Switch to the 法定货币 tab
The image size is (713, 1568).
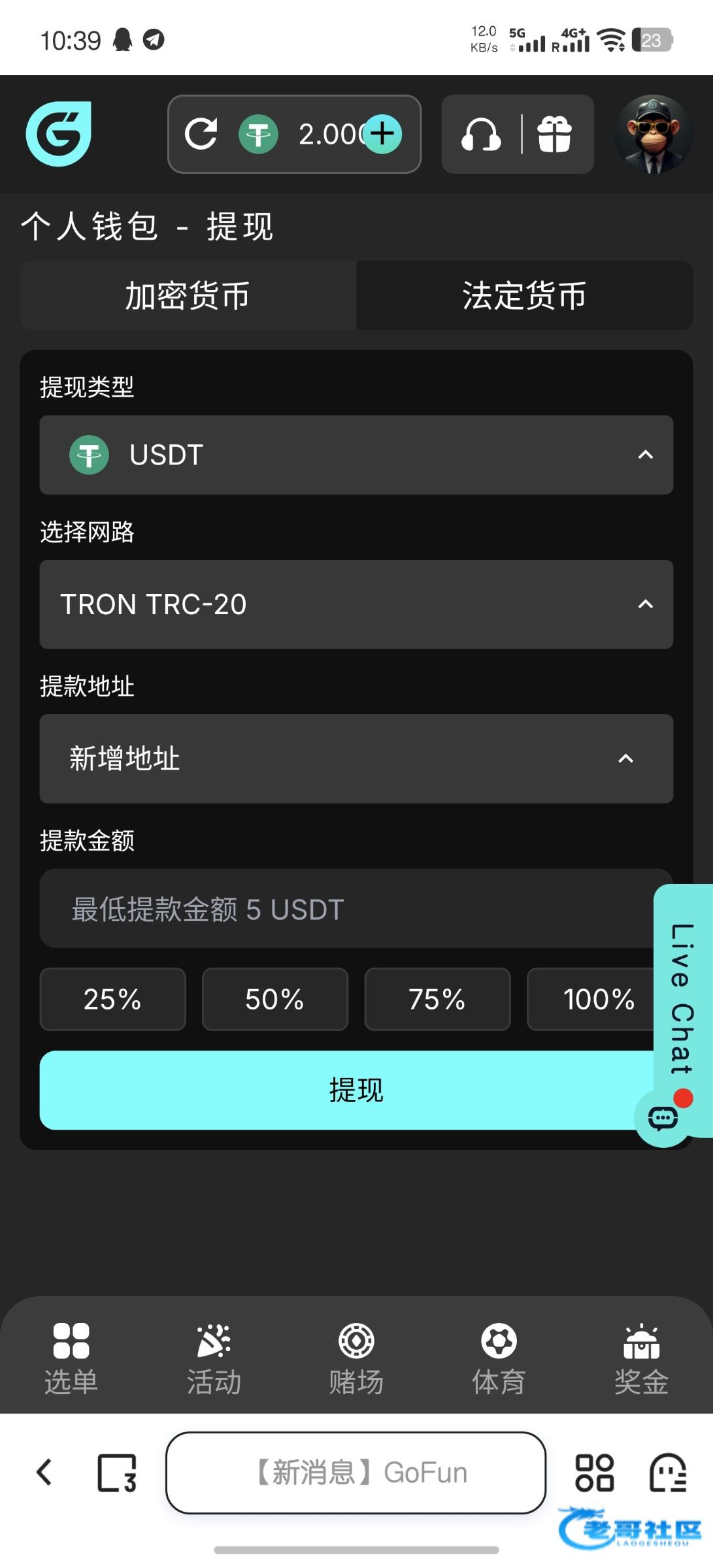[524, 295]
